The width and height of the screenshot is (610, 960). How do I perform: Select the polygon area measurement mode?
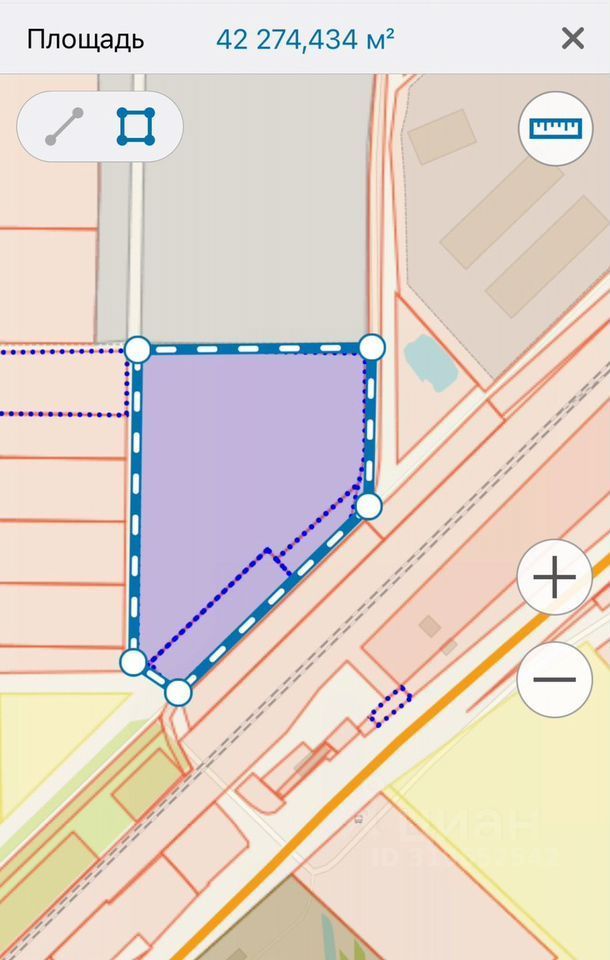coord(136,127)
